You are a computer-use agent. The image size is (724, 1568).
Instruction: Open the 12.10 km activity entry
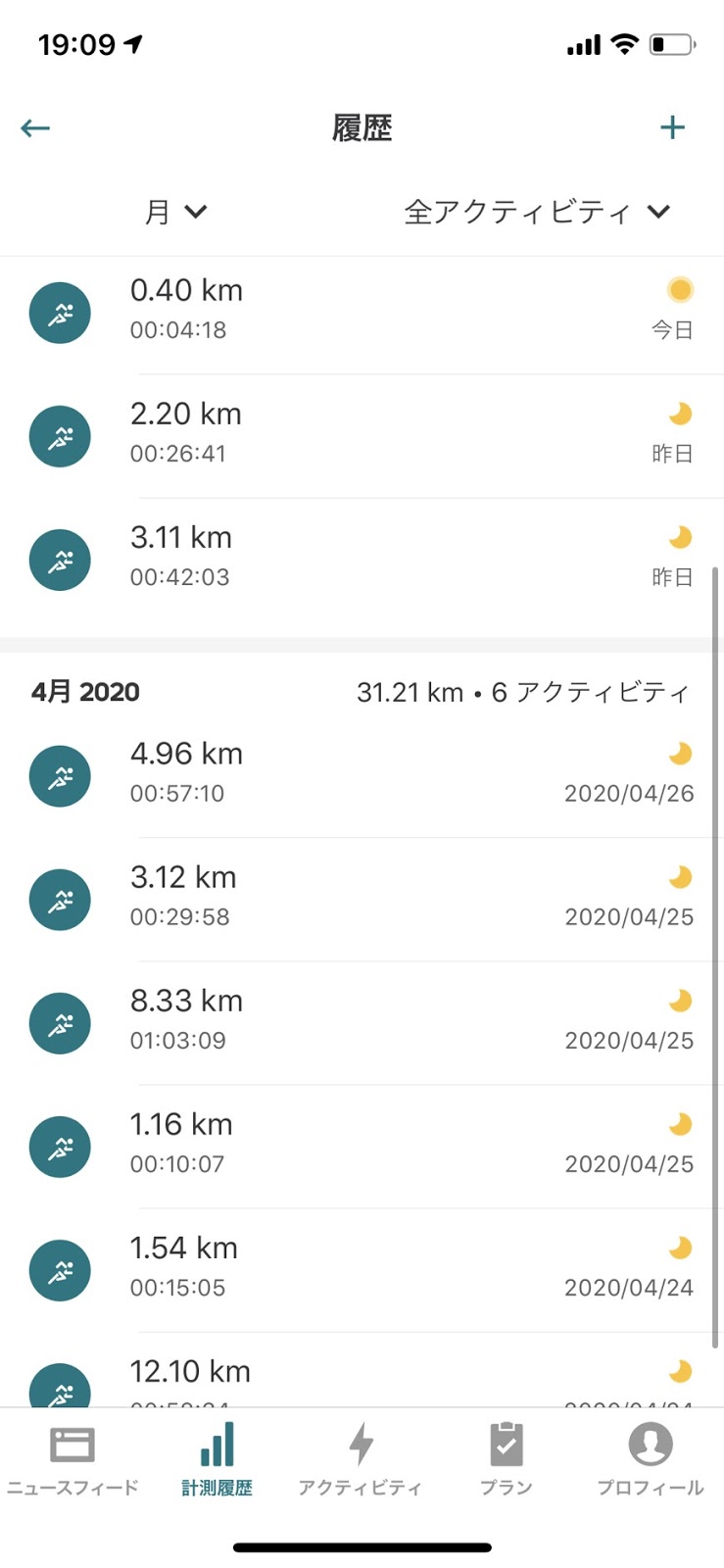click(x=362, y=1370)
